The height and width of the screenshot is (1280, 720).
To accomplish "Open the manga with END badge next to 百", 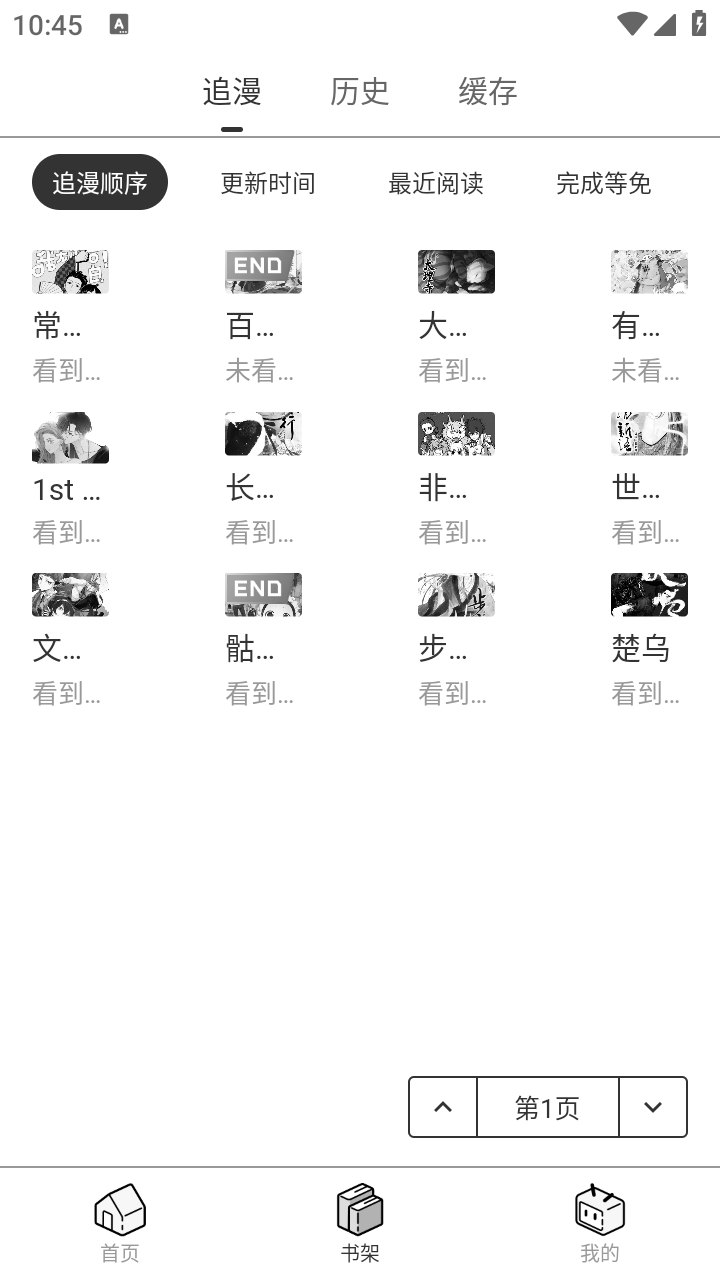I will point(263,271).
